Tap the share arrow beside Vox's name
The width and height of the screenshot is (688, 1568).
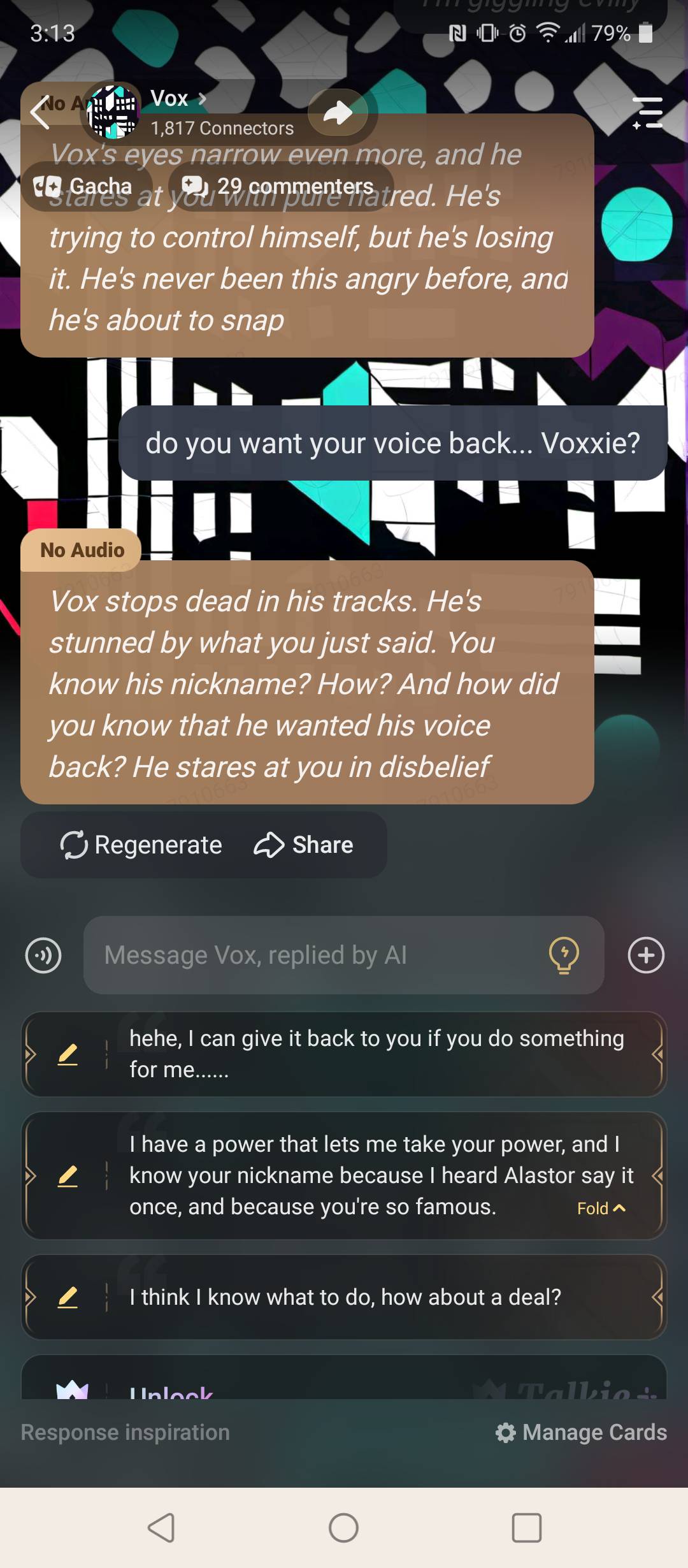click(338, 113)
